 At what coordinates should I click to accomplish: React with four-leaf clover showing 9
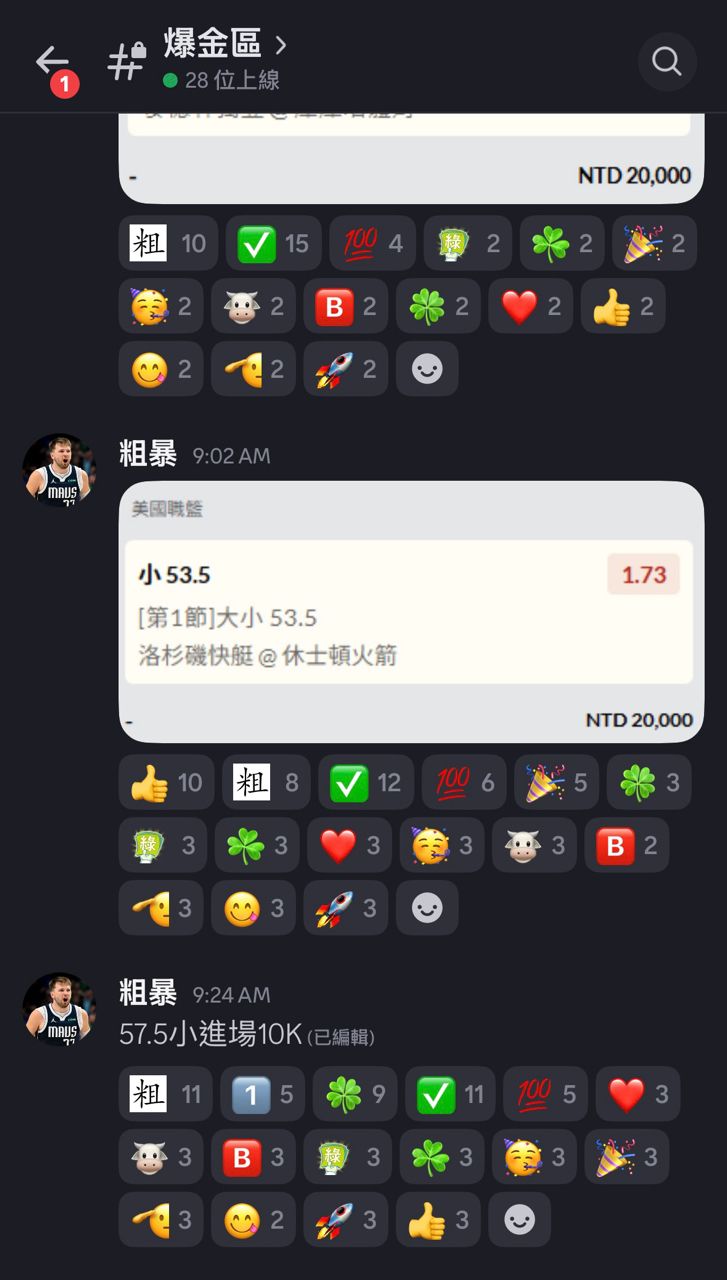pyautogui.click(x=354, y=1094)
